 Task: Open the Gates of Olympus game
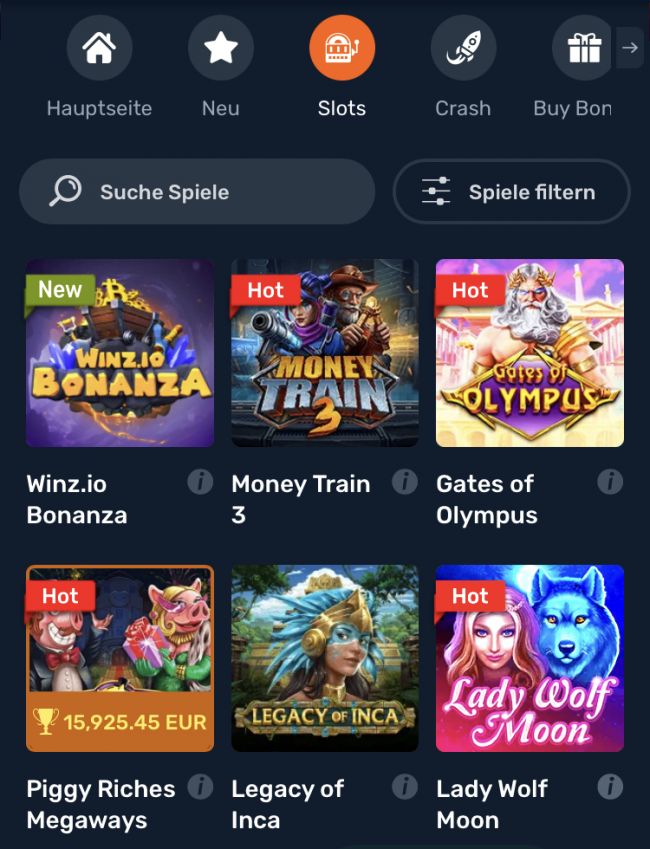click(530, 353)
